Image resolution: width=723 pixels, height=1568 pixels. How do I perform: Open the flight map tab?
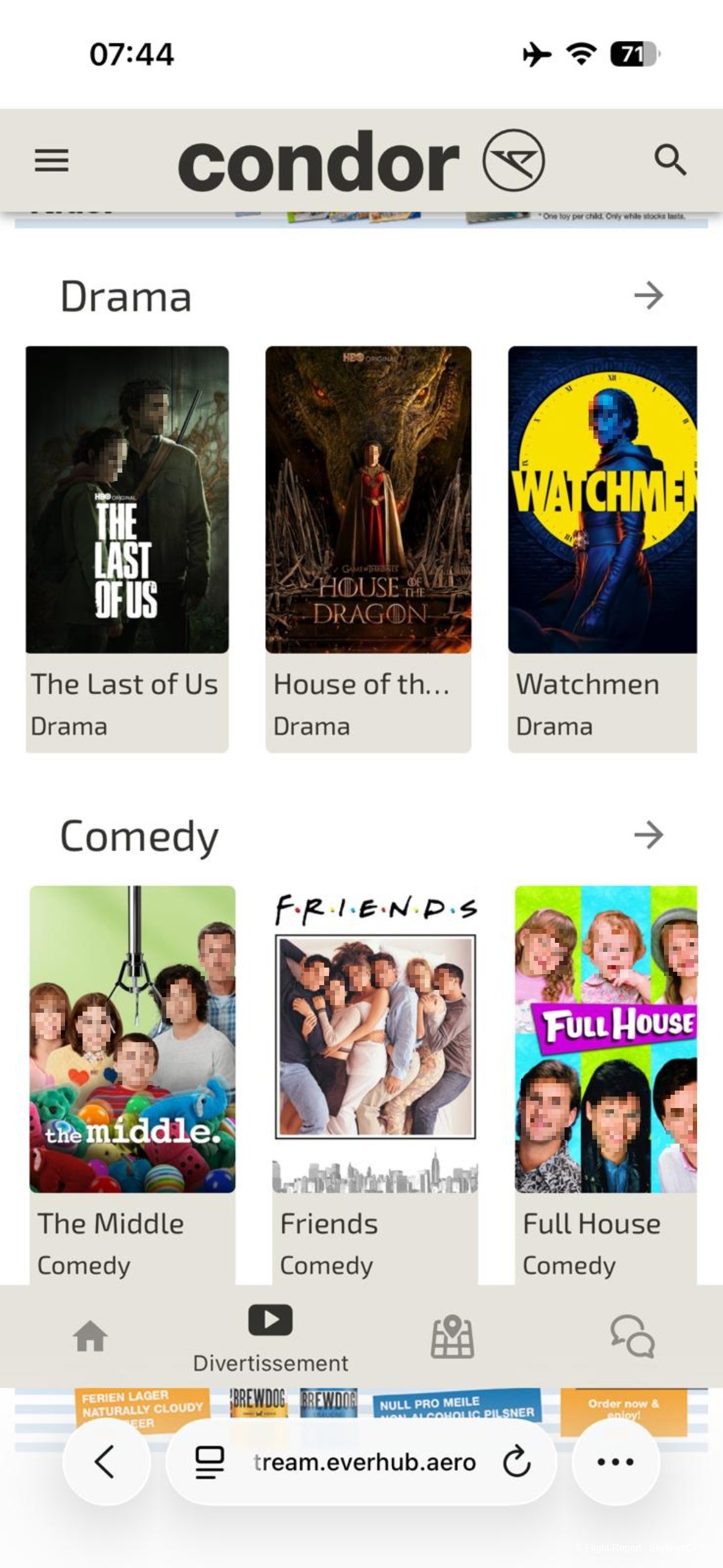point(452,1337)
